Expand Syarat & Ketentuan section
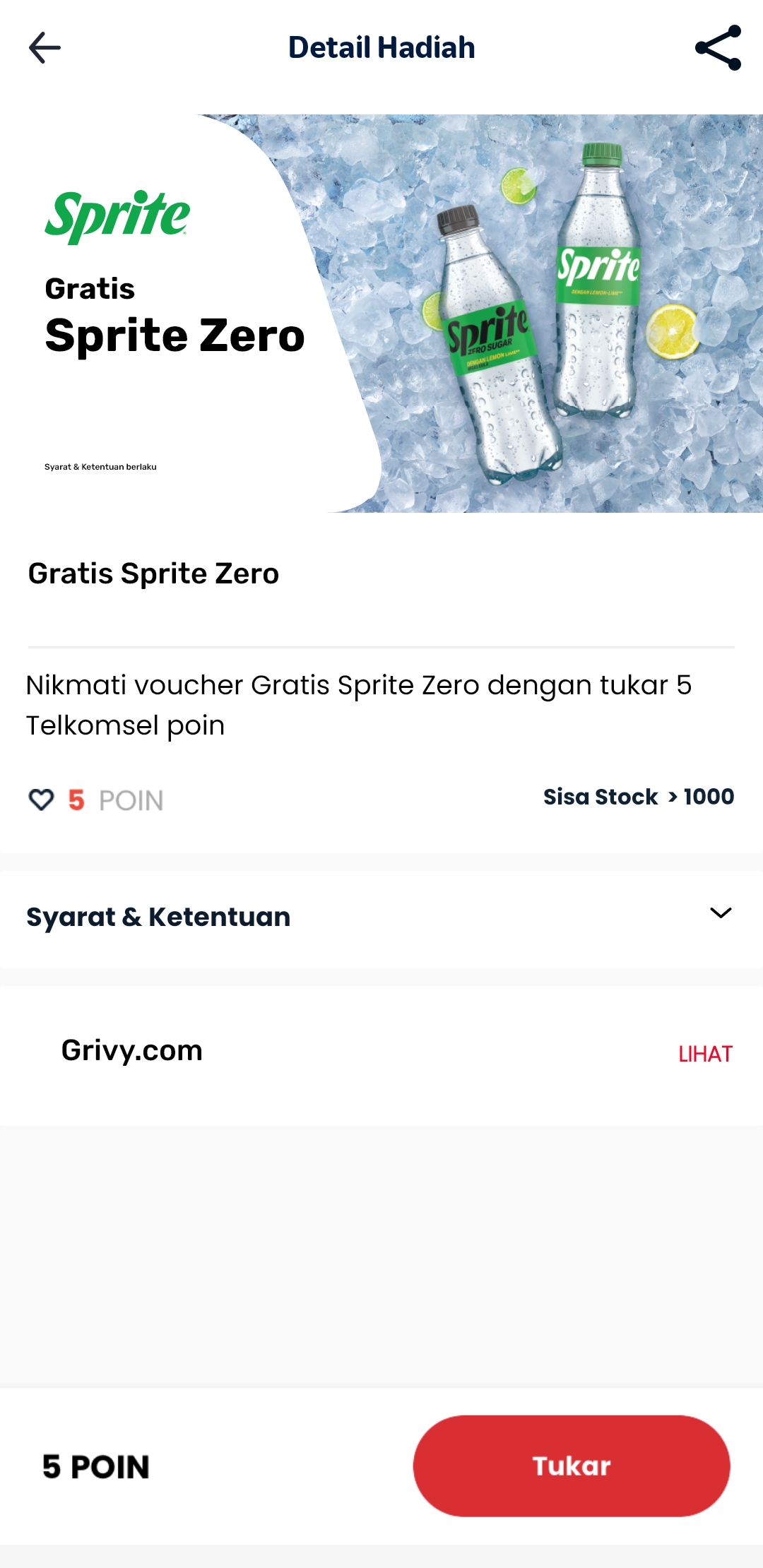This screenshot has height=1568, width=763. 719,914
